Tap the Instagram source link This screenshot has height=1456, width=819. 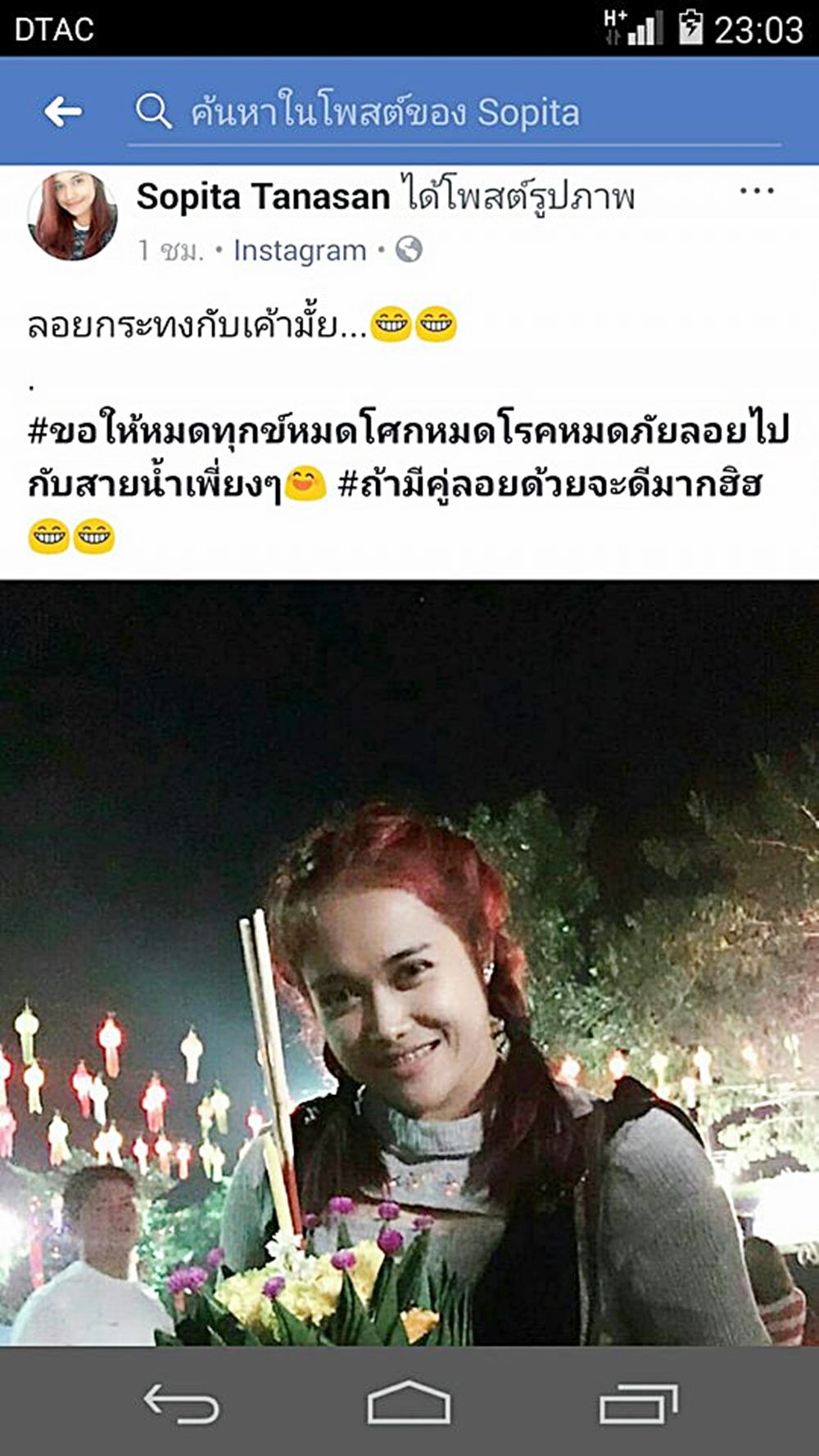300,251
